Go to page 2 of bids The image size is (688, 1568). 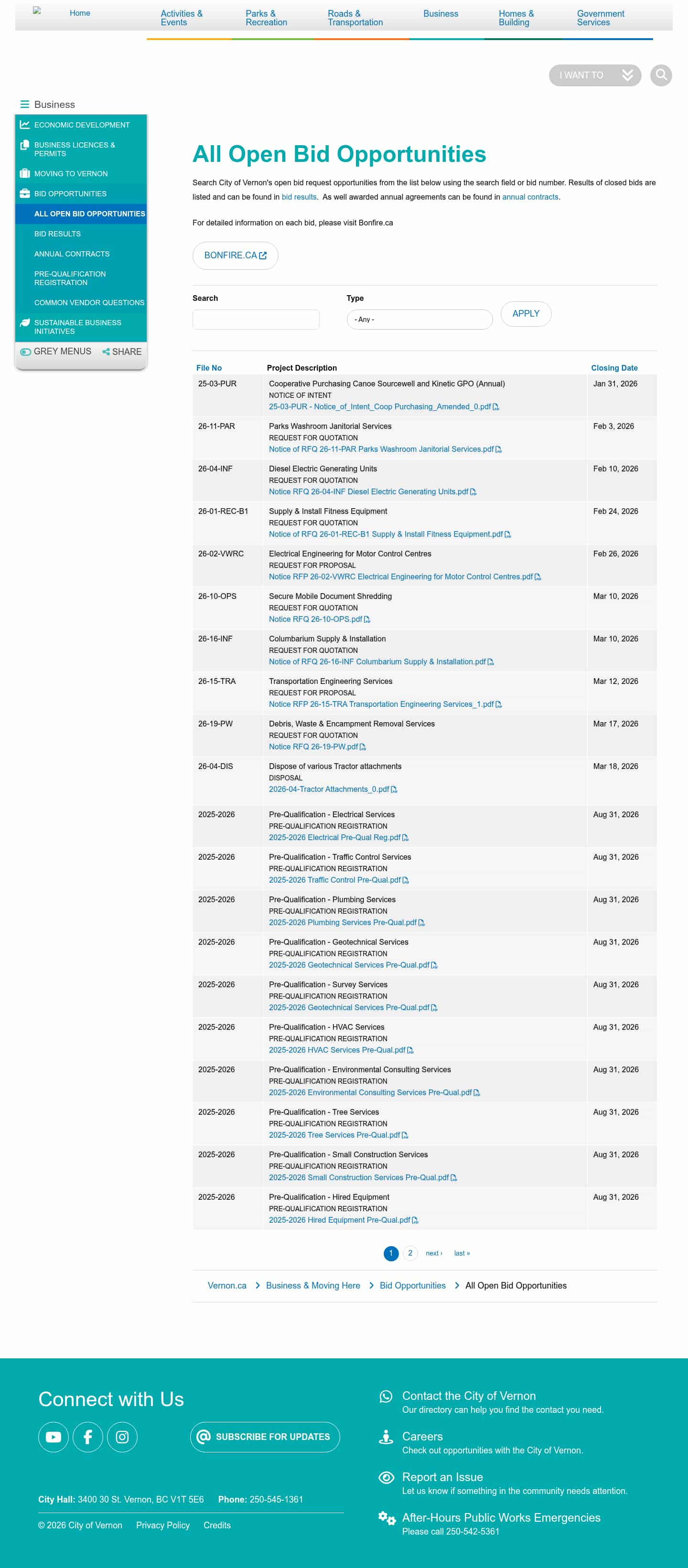[x=410, y=1253]
